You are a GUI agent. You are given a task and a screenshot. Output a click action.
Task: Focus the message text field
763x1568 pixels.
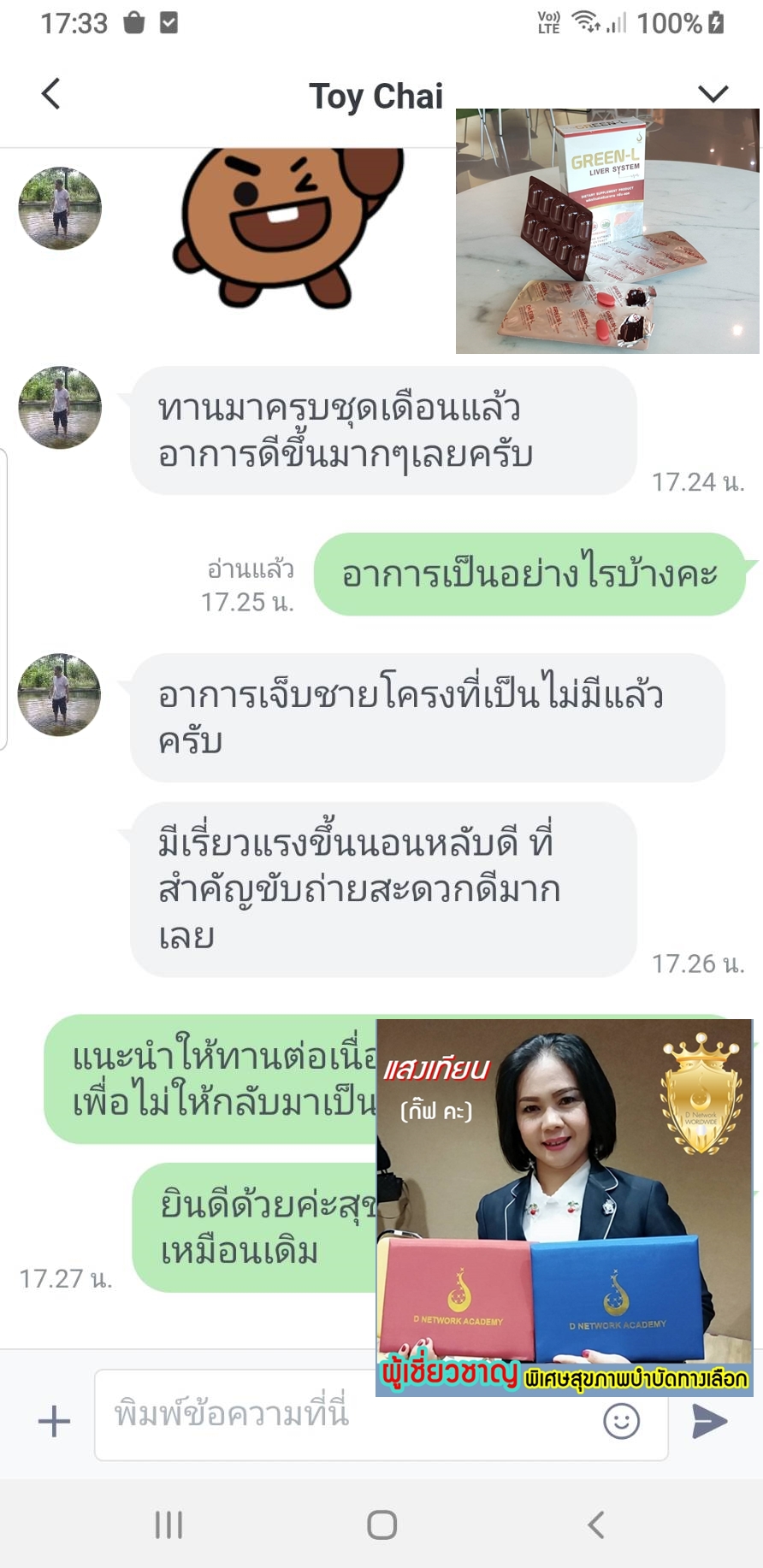(x=342, y=1416)
